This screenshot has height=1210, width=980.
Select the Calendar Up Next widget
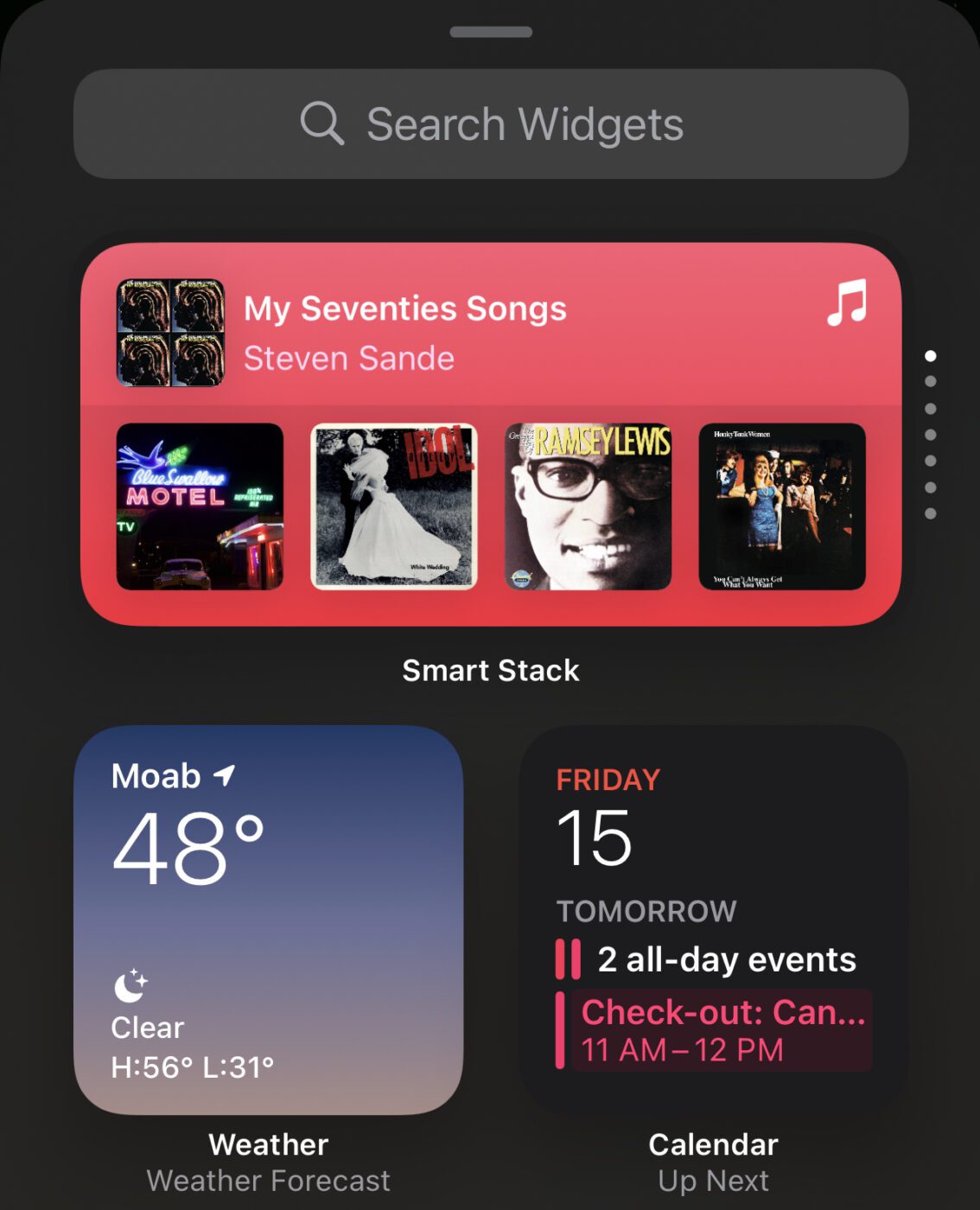pos(713,920)
